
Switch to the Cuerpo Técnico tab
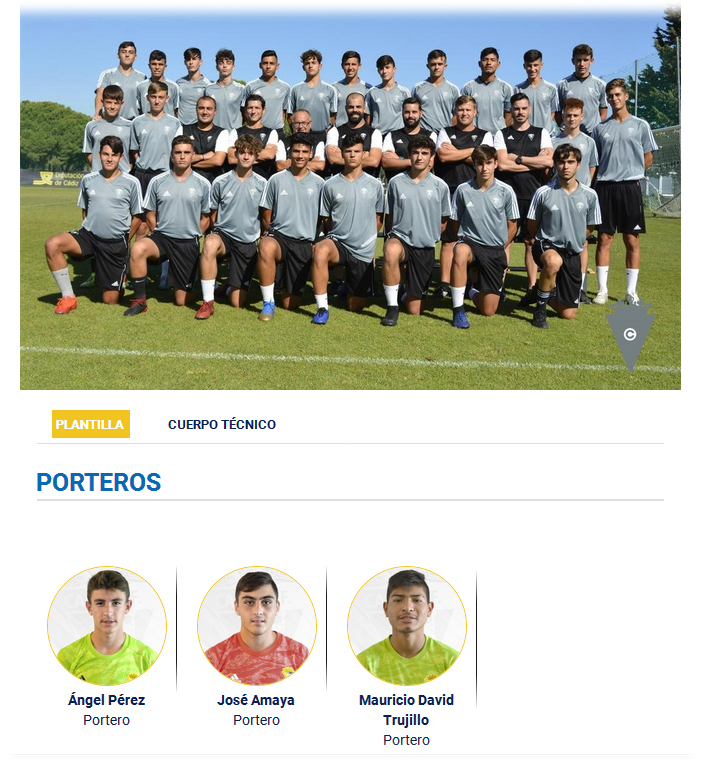click(221, 424)
